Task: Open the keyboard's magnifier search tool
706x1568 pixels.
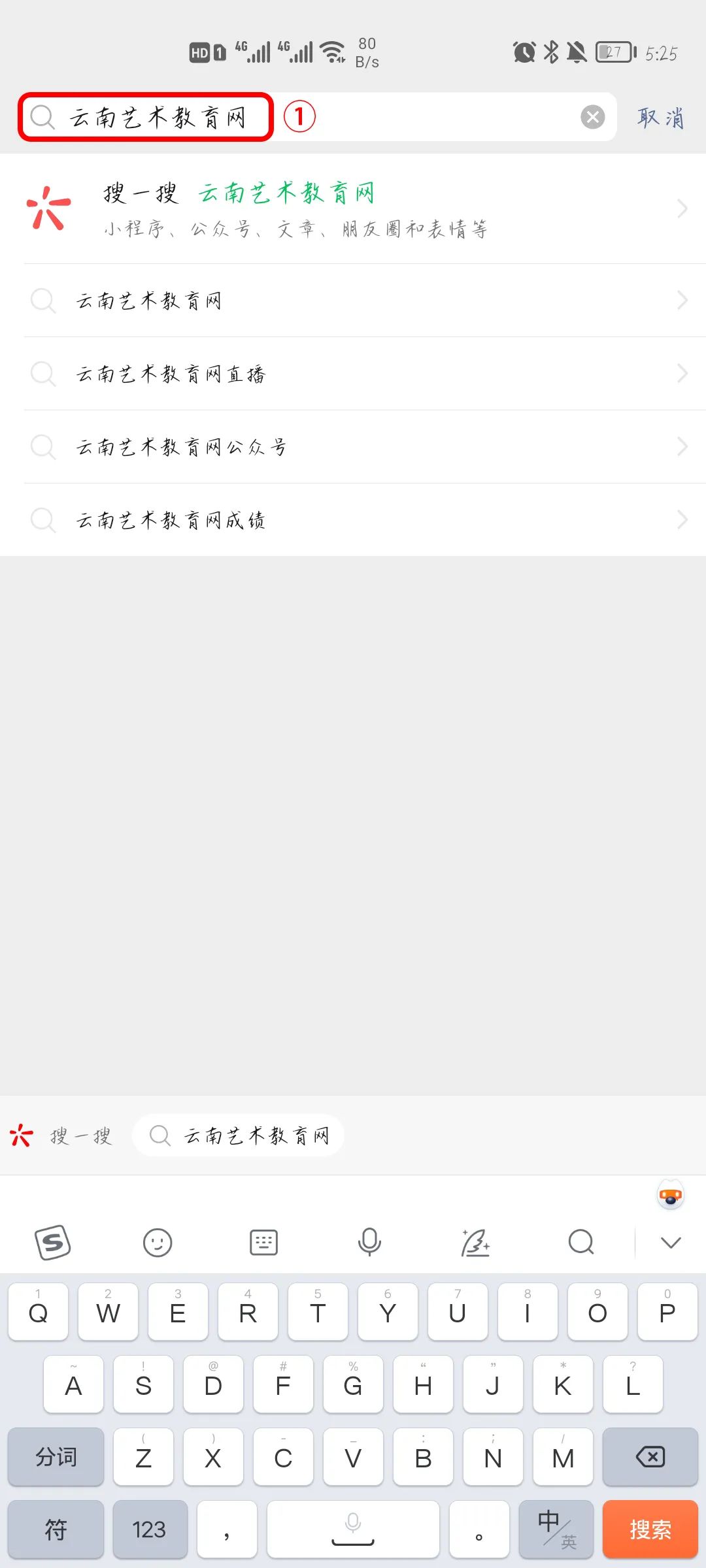Action: [x=581, y=1242]
